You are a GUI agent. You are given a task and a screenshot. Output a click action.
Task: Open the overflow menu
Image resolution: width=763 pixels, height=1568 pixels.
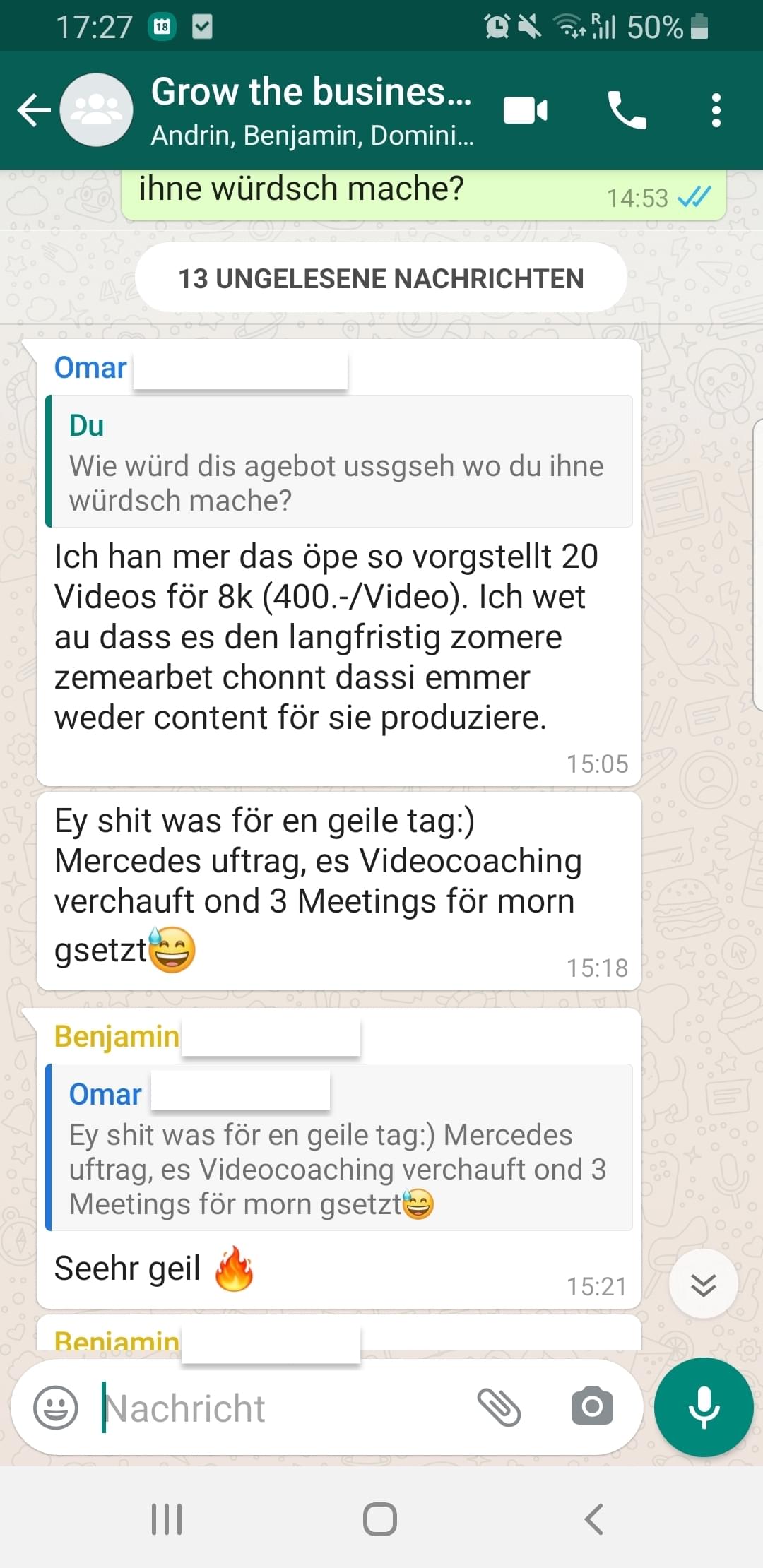[x=716, y=111]
